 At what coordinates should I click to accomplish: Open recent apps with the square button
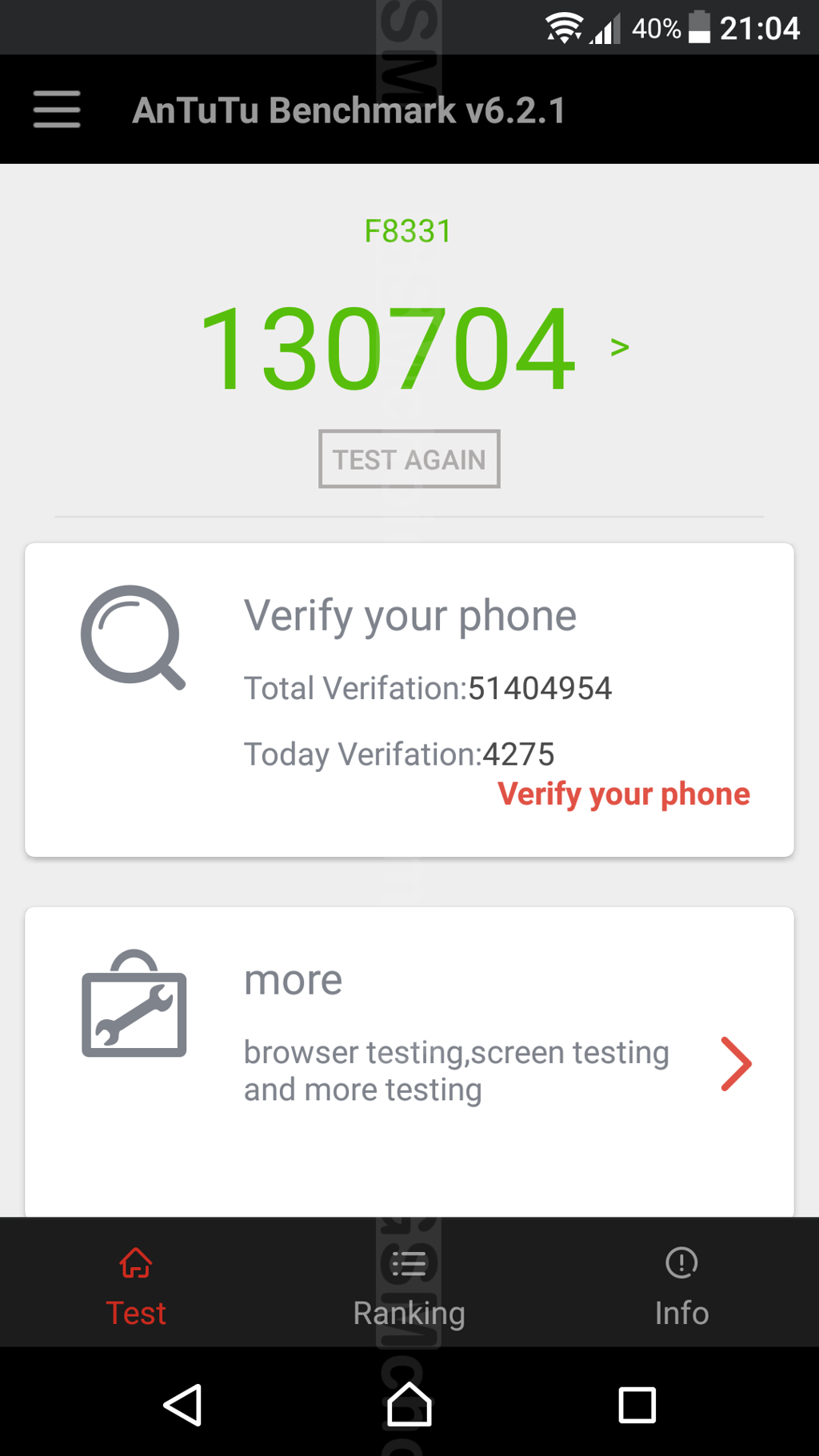click(637, 1405)
